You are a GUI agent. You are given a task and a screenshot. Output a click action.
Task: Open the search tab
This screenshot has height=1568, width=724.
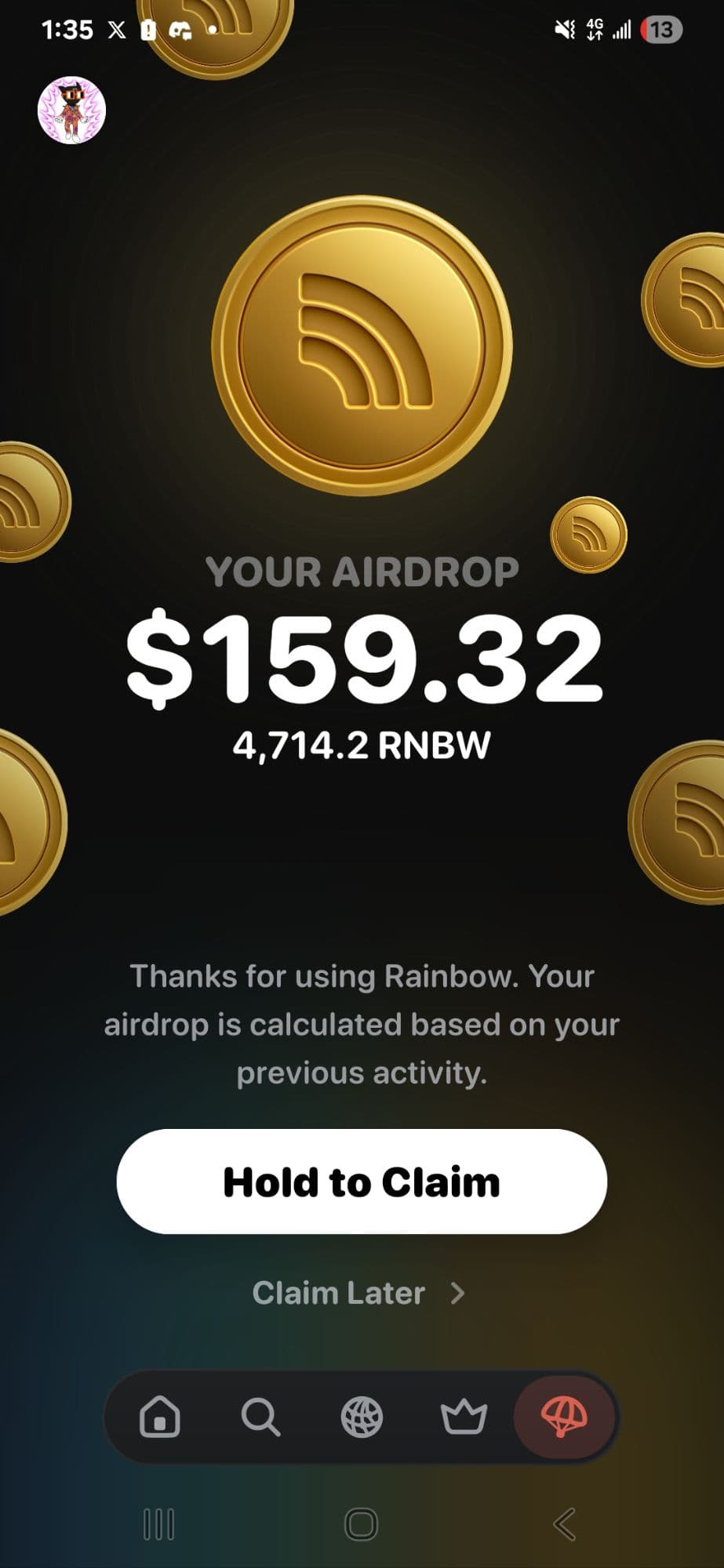tap(260, 1417)
